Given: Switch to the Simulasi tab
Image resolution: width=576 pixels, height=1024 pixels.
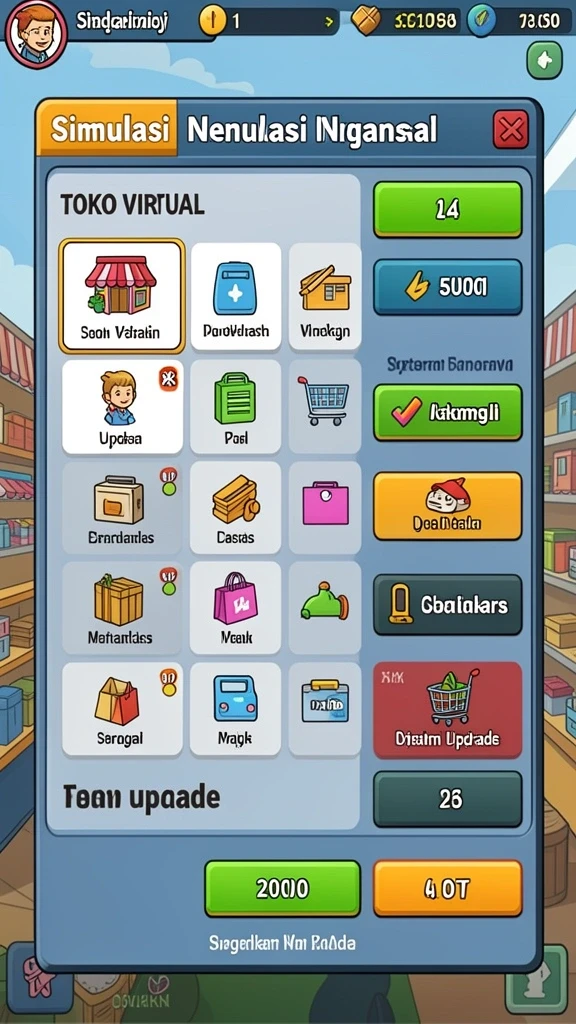Looking at the screenshot, I should coord(107,129).
